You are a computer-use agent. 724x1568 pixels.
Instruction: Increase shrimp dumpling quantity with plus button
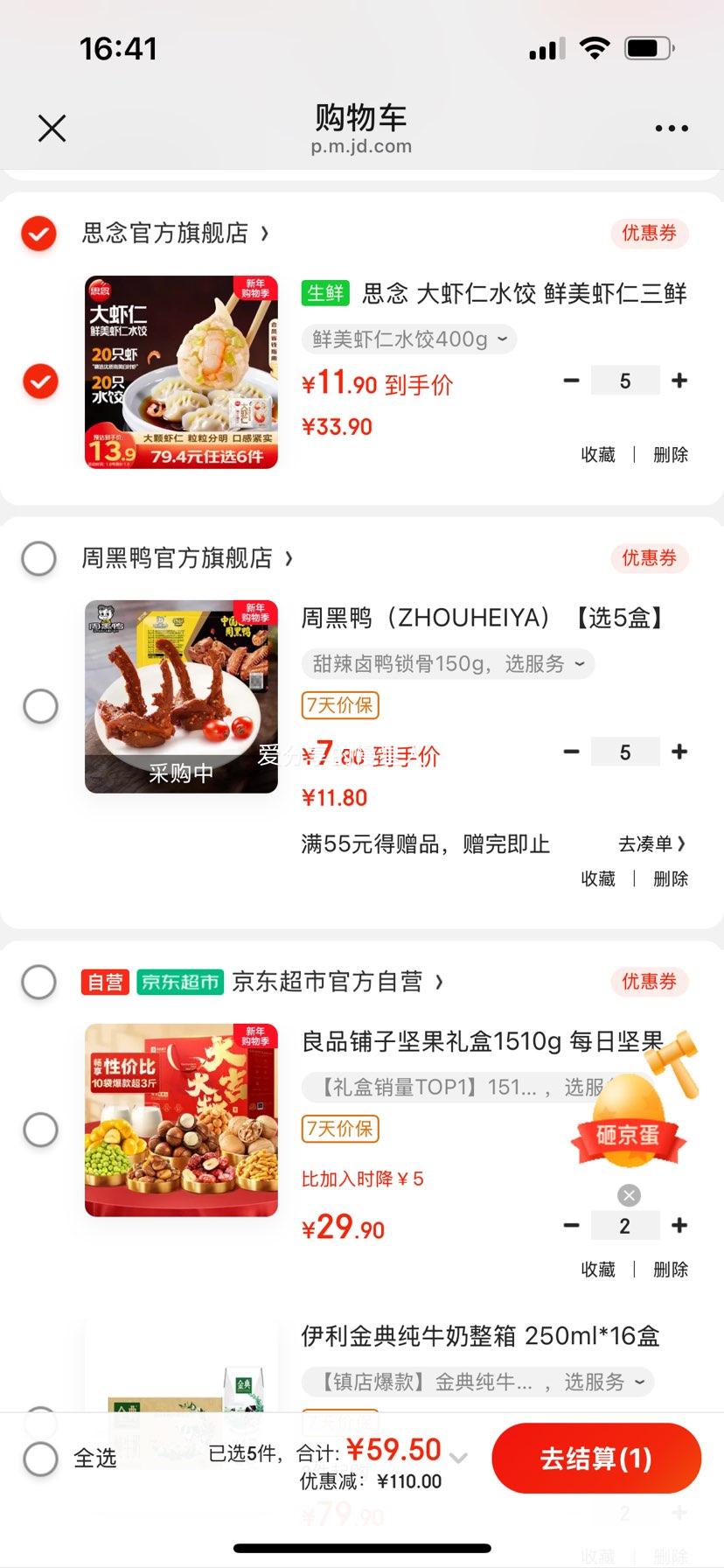point(679,380)
